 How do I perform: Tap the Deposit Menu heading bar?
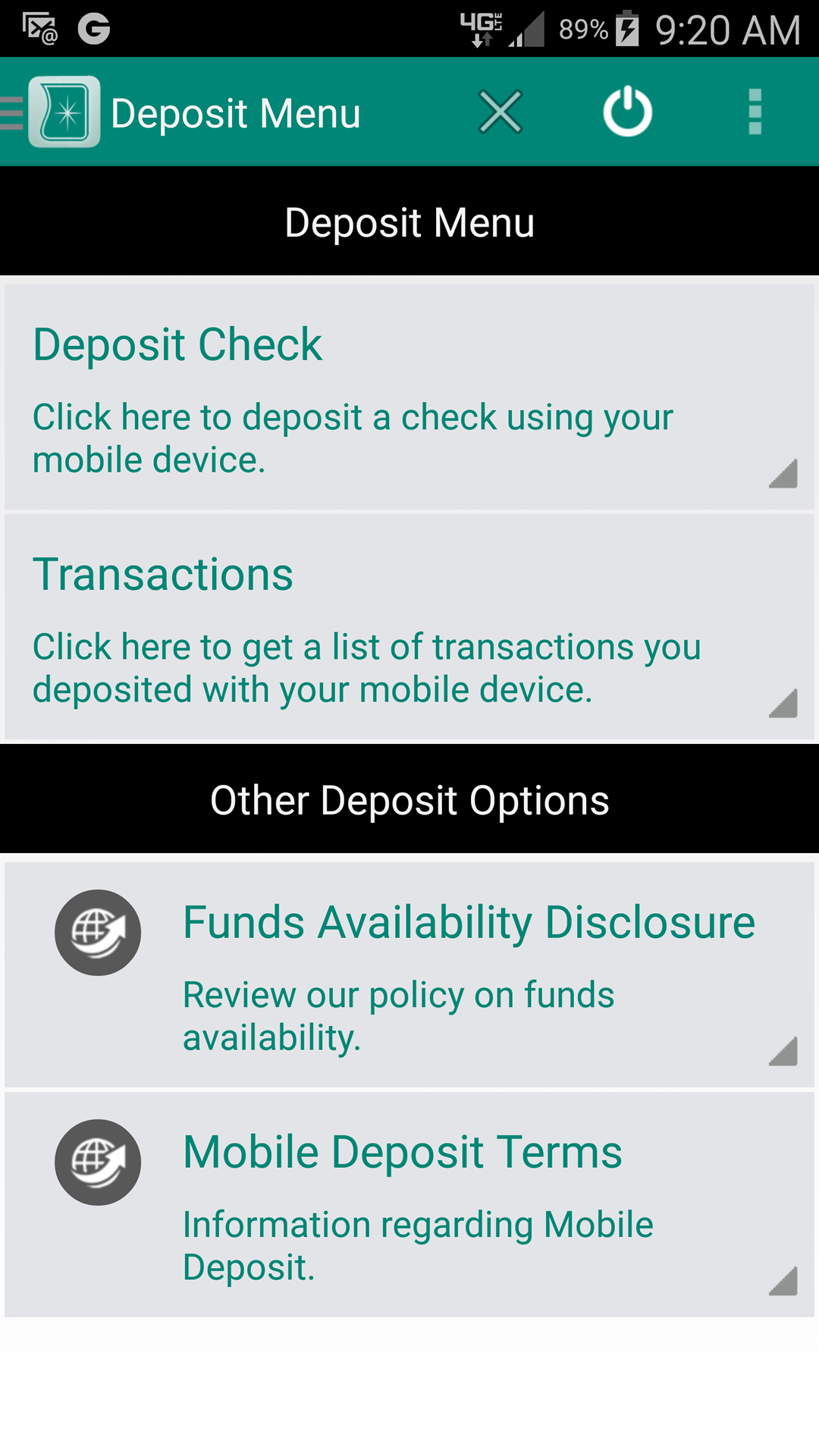click(409, 221)
